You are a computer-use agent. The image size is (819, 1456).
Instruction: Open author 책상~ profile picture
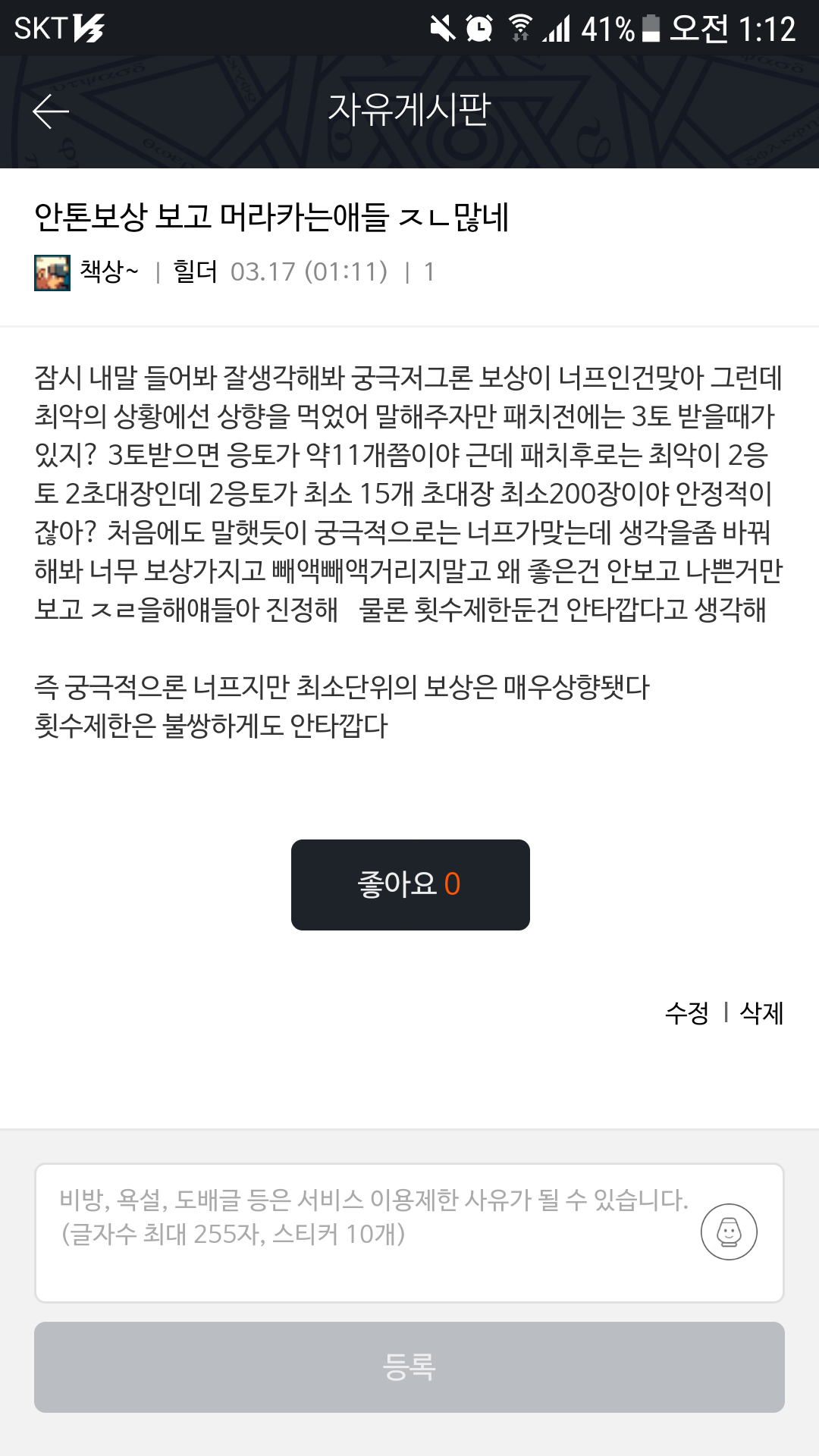(52, 272)
